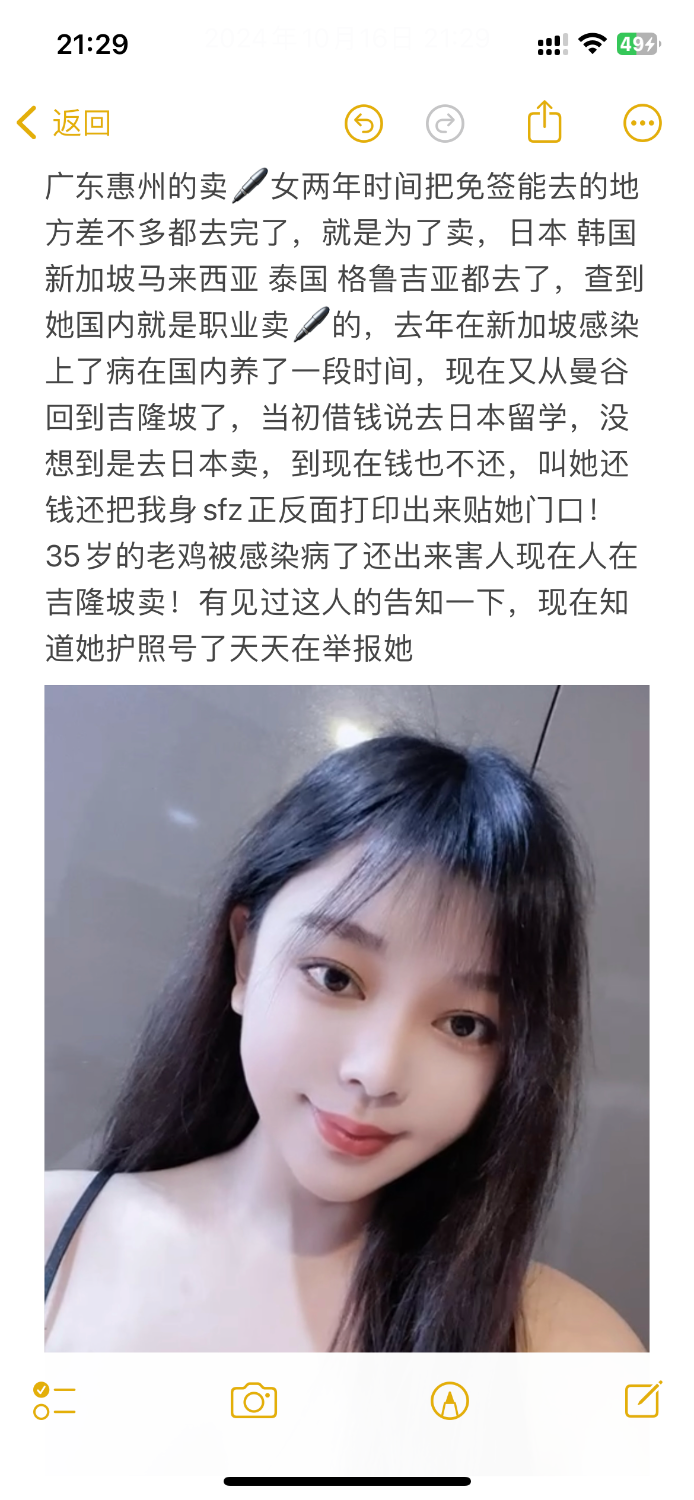Share this note
Image resolution: width=694 pixels, height=1500 pixels.
pos(545,122)
